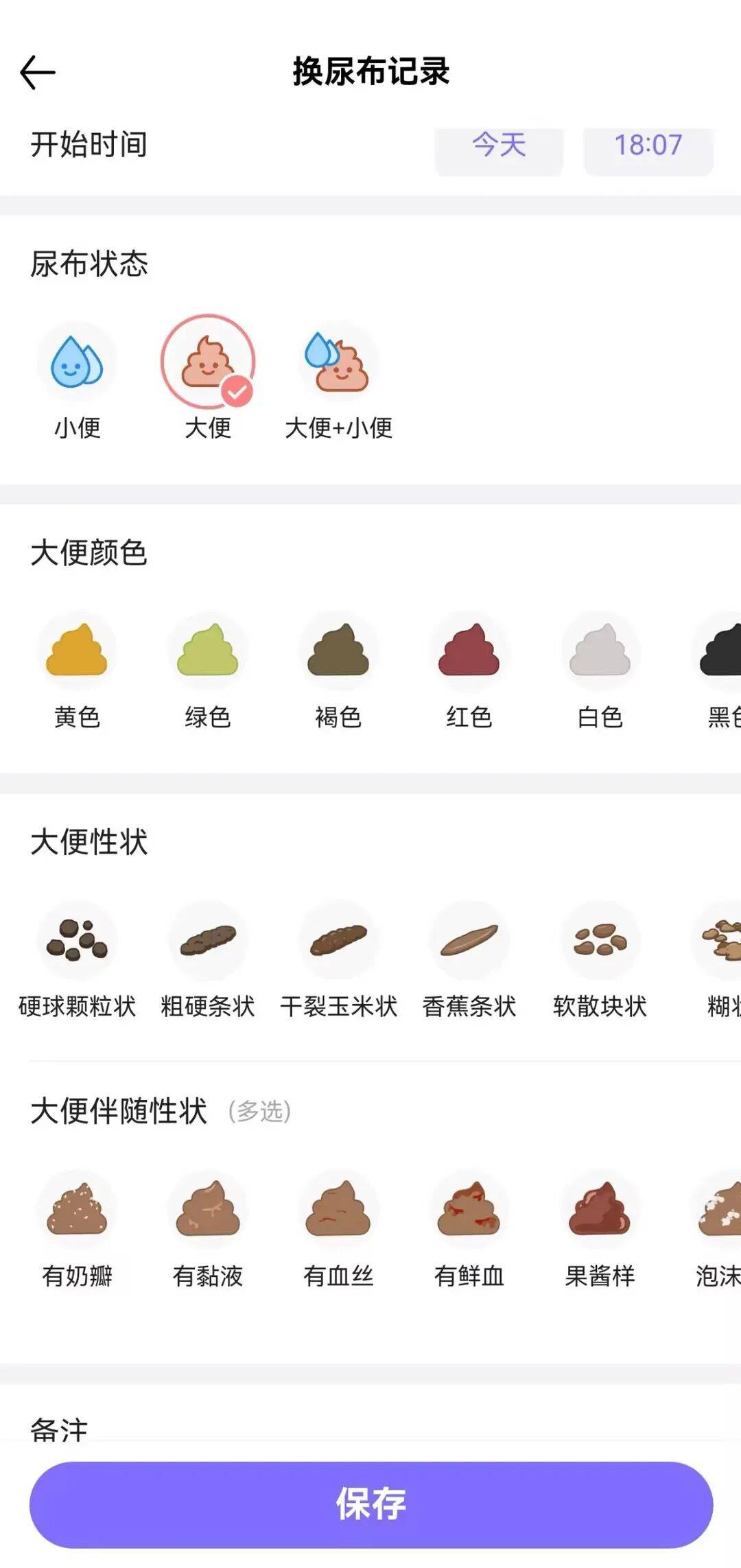Screen dimensions: 741x1568
Task: Check 有黏液 accompanying trait
Action: pos(208,1210)
